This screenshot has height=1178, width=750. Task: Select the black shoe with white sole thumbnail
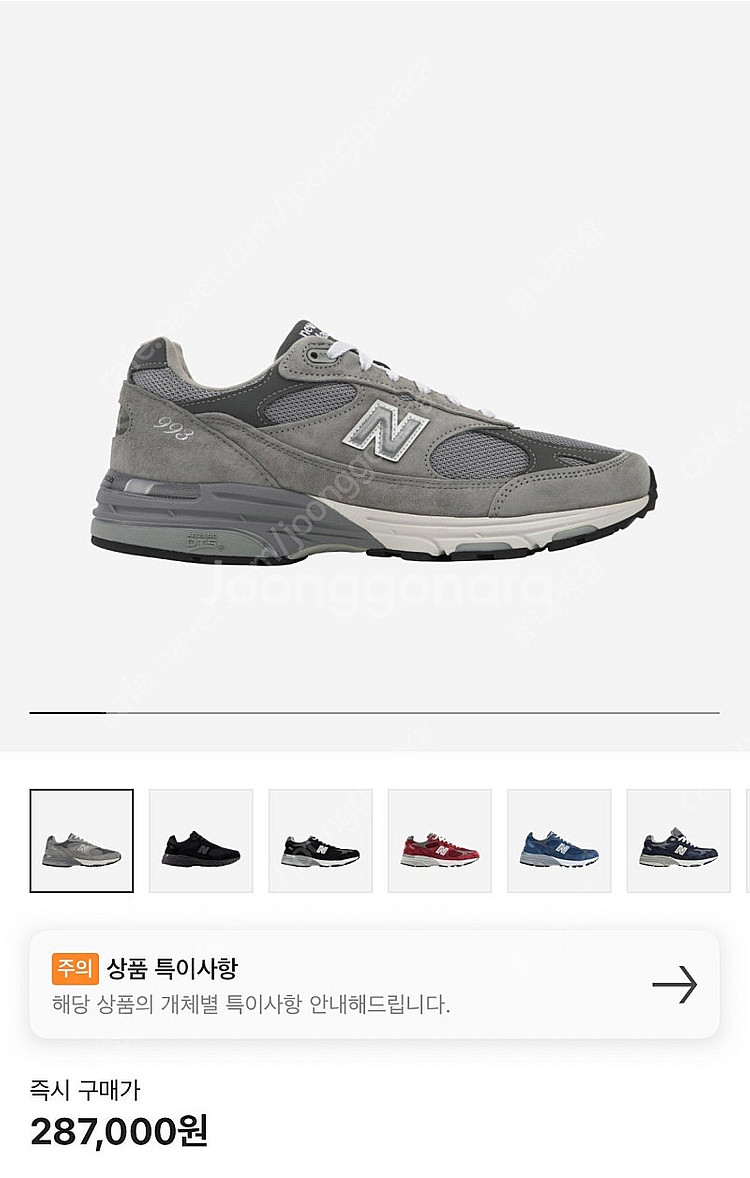tap(320, 841)
